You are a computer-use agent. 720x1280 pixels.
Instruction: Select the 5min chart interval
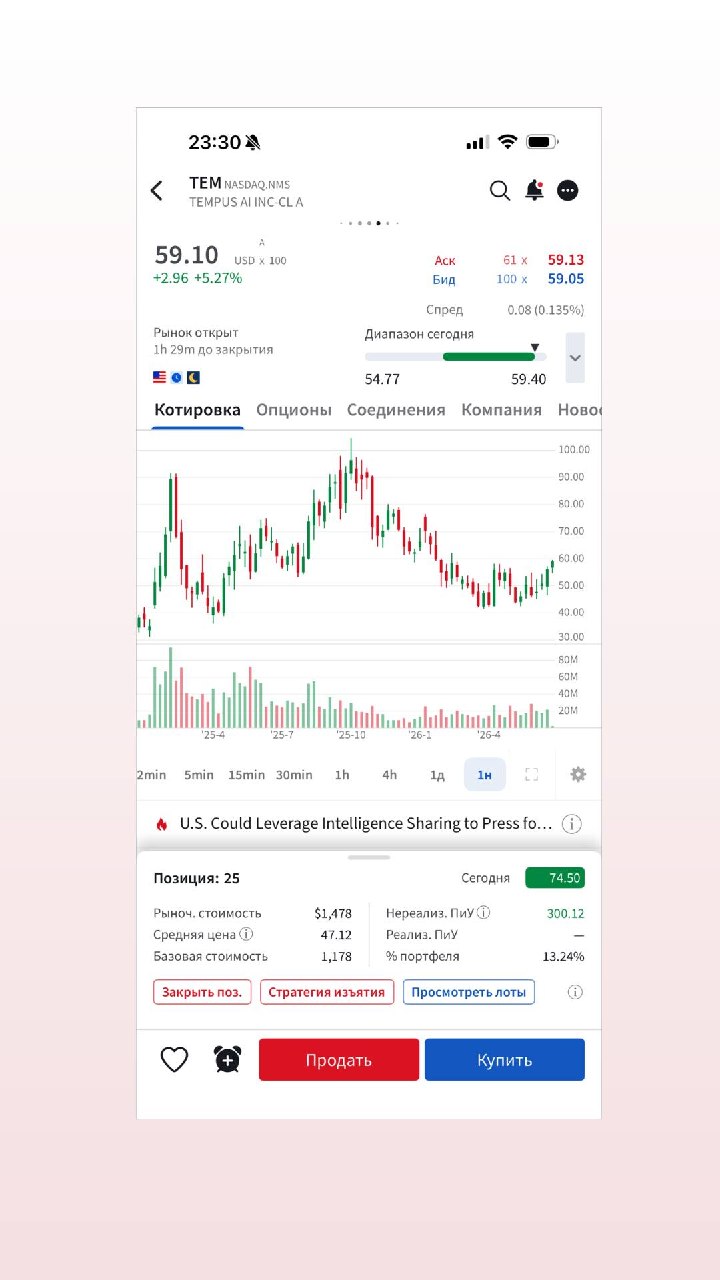click(199, 775)
